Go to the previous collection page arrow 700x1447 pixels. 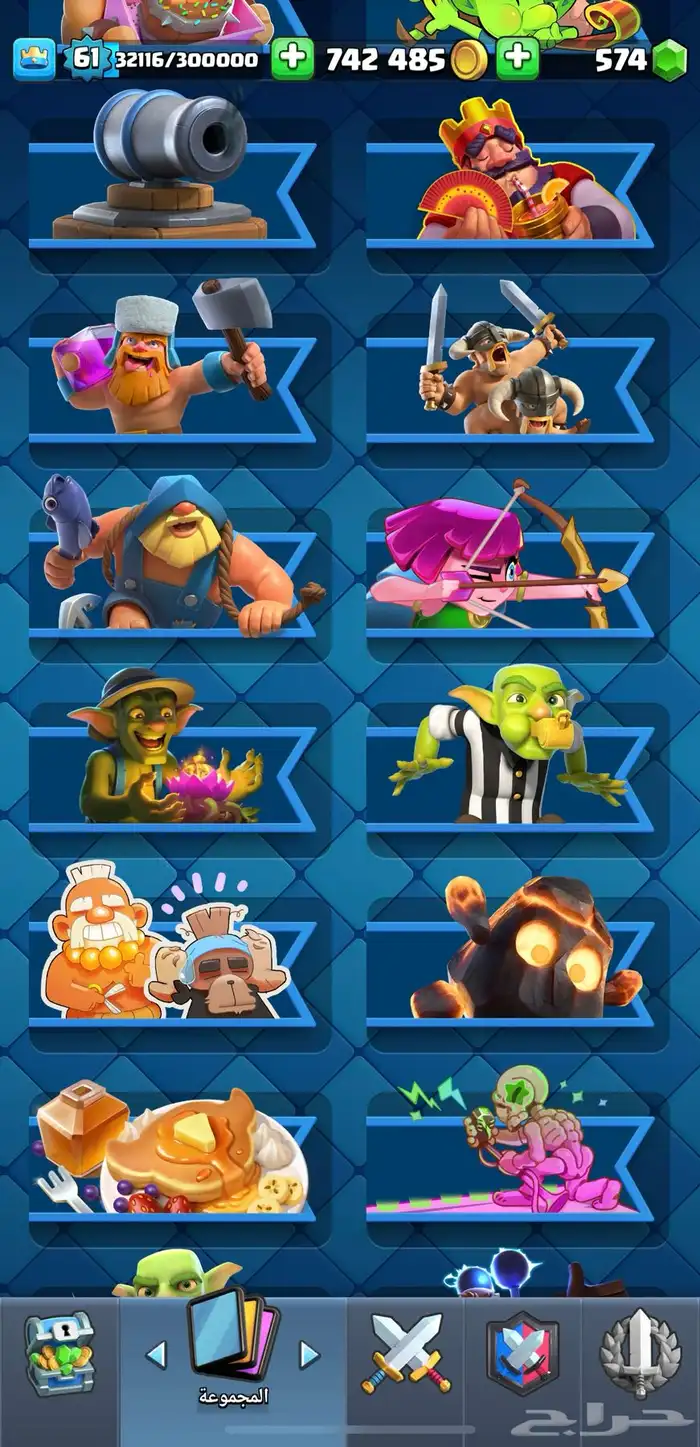click(156, 1355)
